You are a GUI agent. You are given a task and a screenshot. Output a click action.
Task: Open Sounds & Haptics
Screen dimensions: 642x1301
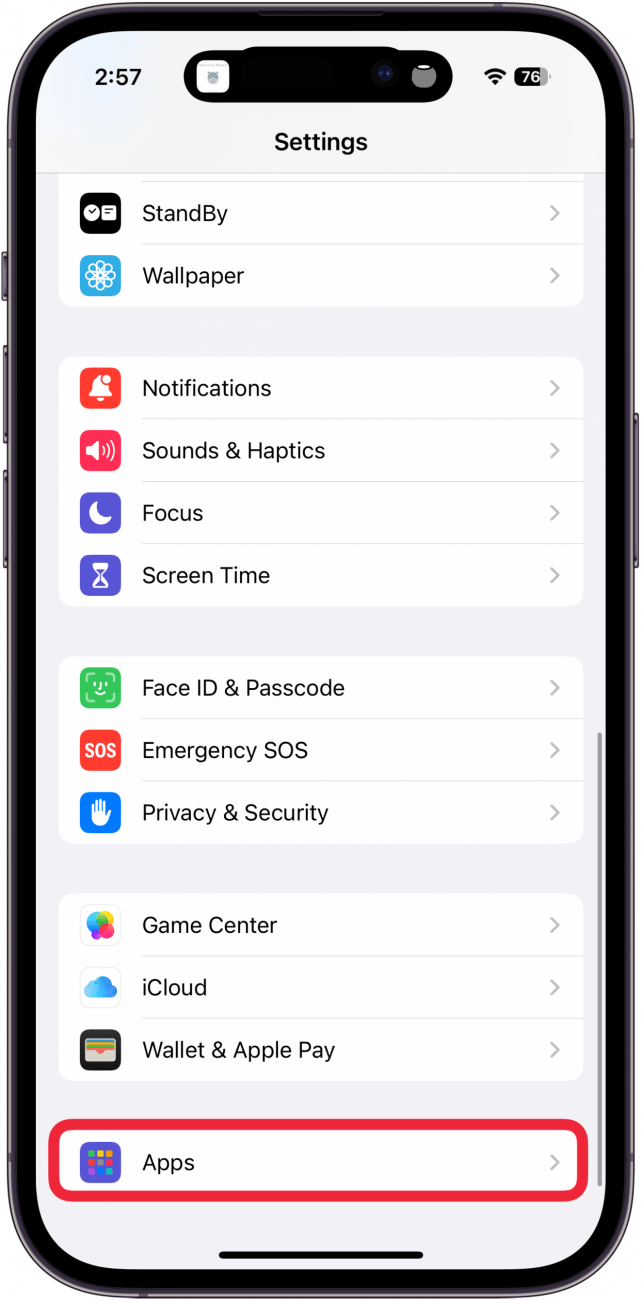pyautogui.click(x=321, y=450)
